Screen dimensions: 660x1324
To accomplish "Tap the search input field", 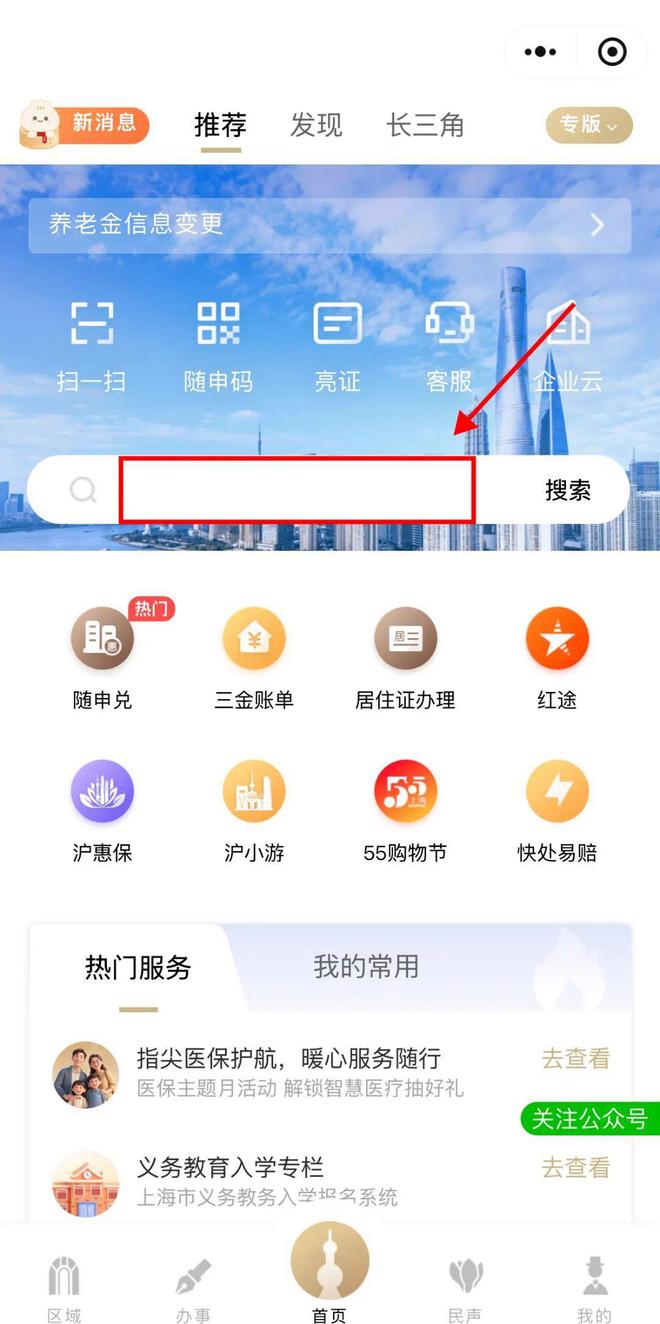I will [x=297, y=490].
